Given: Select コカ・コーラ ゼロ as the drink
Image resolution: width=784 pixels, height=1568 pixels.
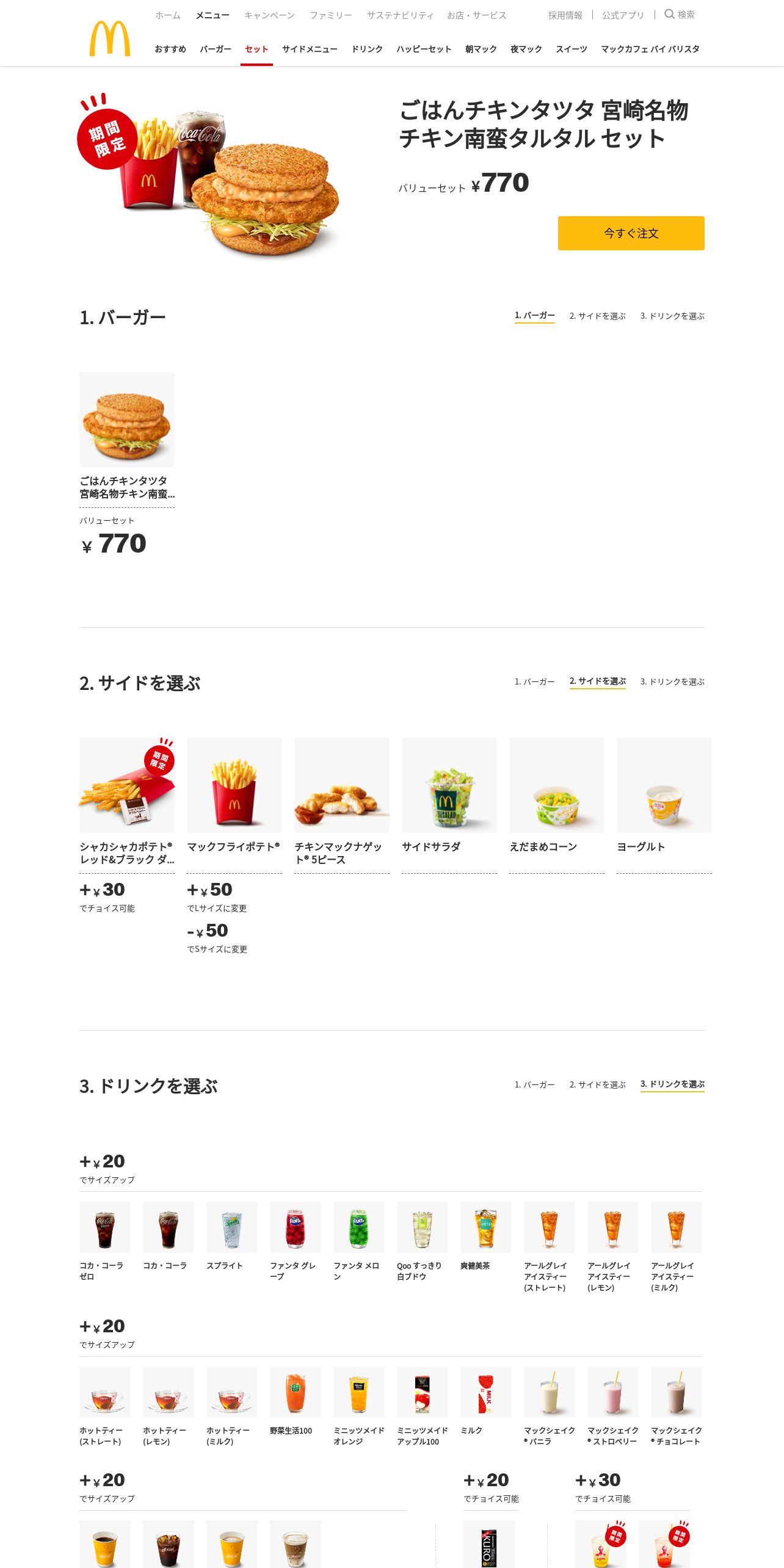Looking at the screenshot, I should point(105,1228).
